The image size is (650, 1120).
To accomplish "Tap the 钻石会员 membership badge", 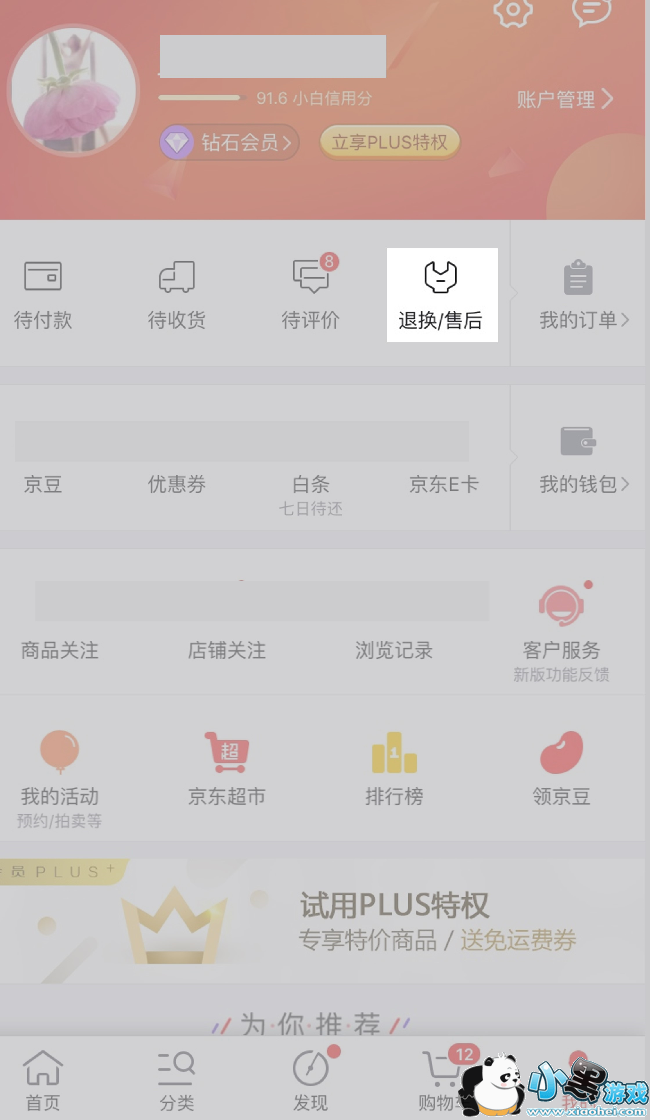I will click(x=229, y=143).
